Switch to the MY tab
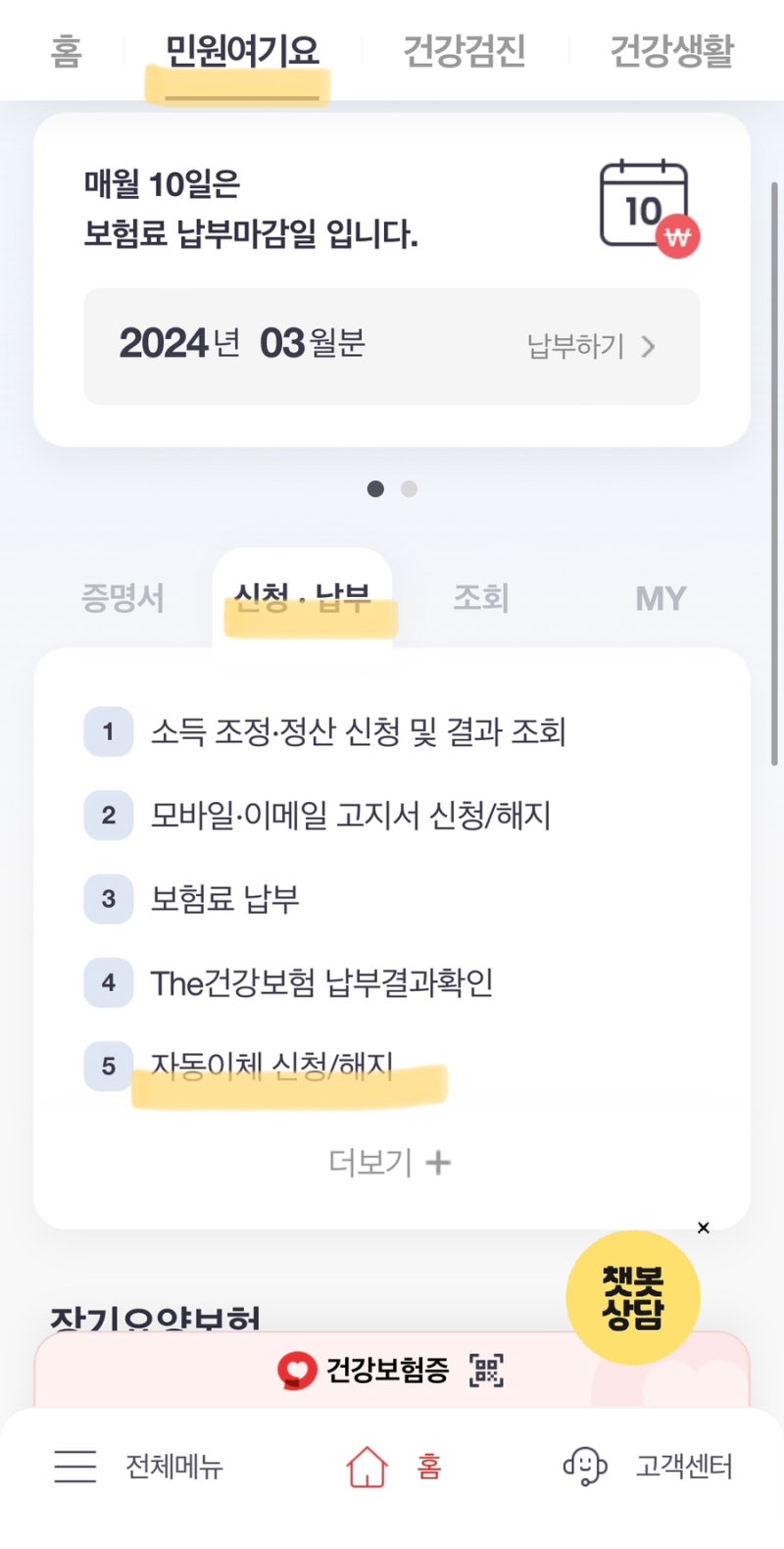This screenshot has width=784, height=1549. pos(659,597)
